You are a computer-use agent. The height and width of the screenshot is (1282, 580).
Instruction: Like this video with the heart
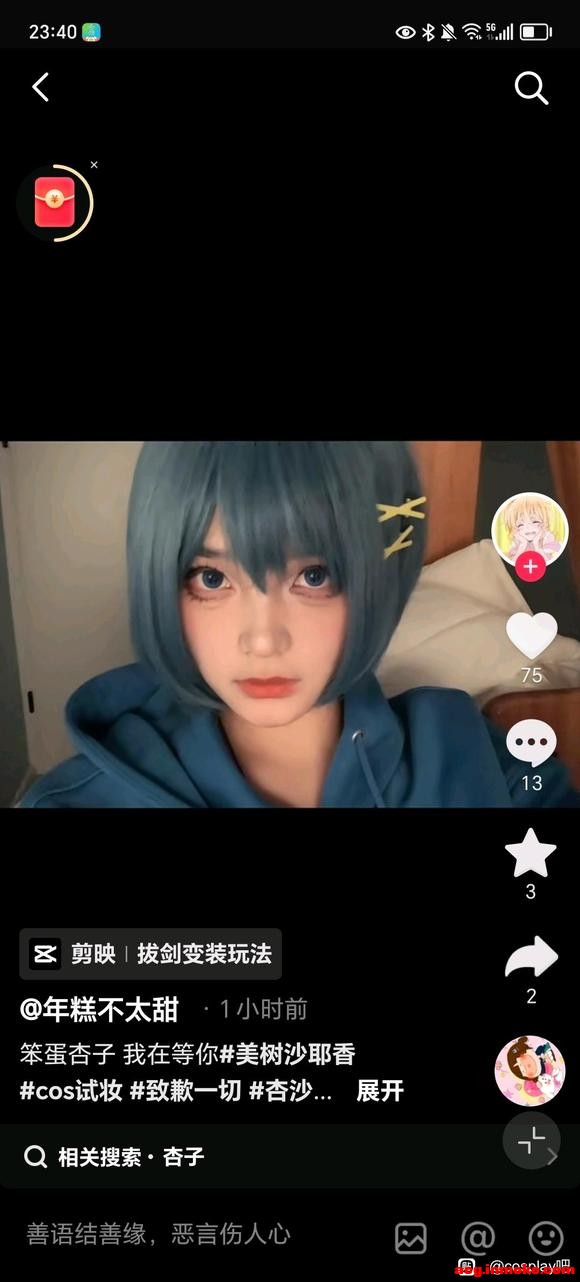point(531,636)
